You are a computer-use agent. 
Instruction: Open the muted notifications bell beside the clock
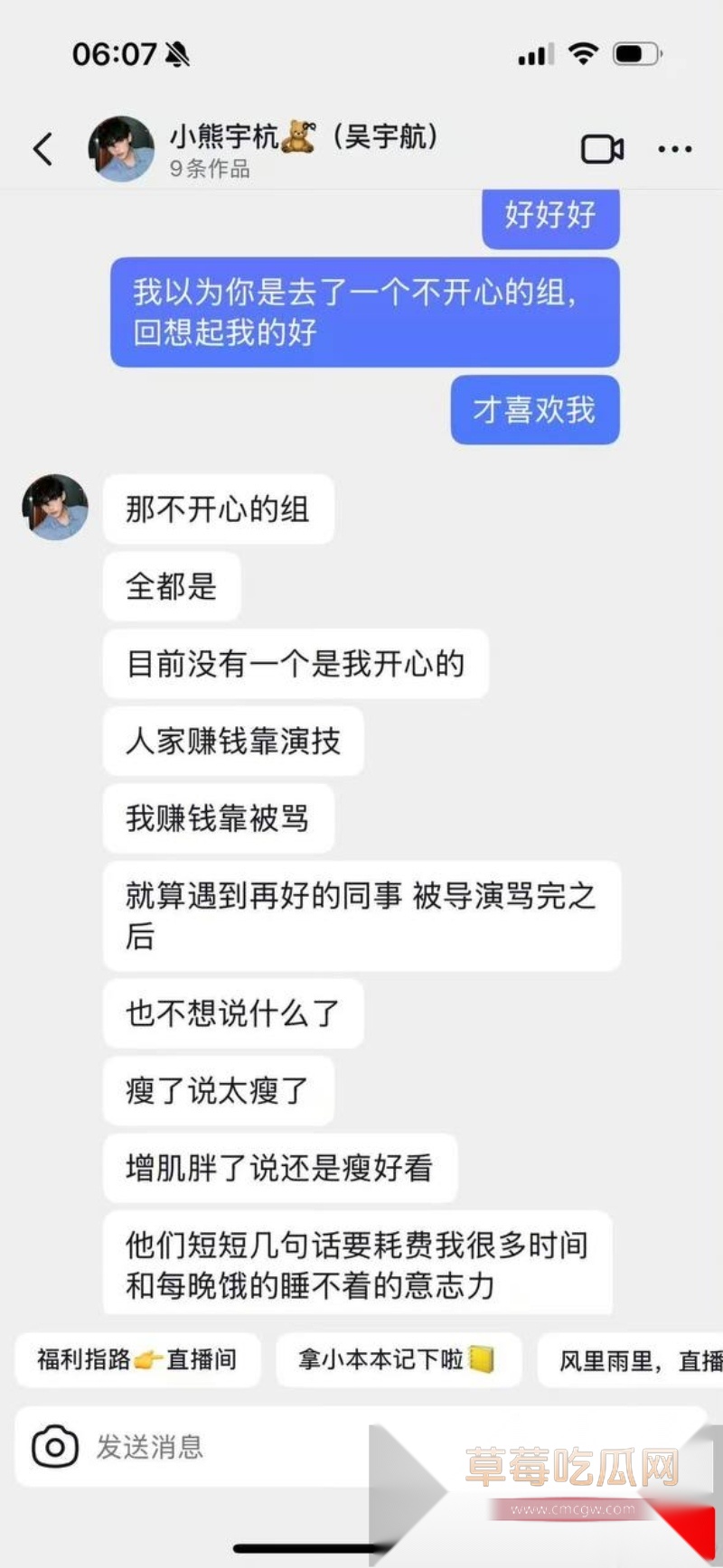click(174, 54)
